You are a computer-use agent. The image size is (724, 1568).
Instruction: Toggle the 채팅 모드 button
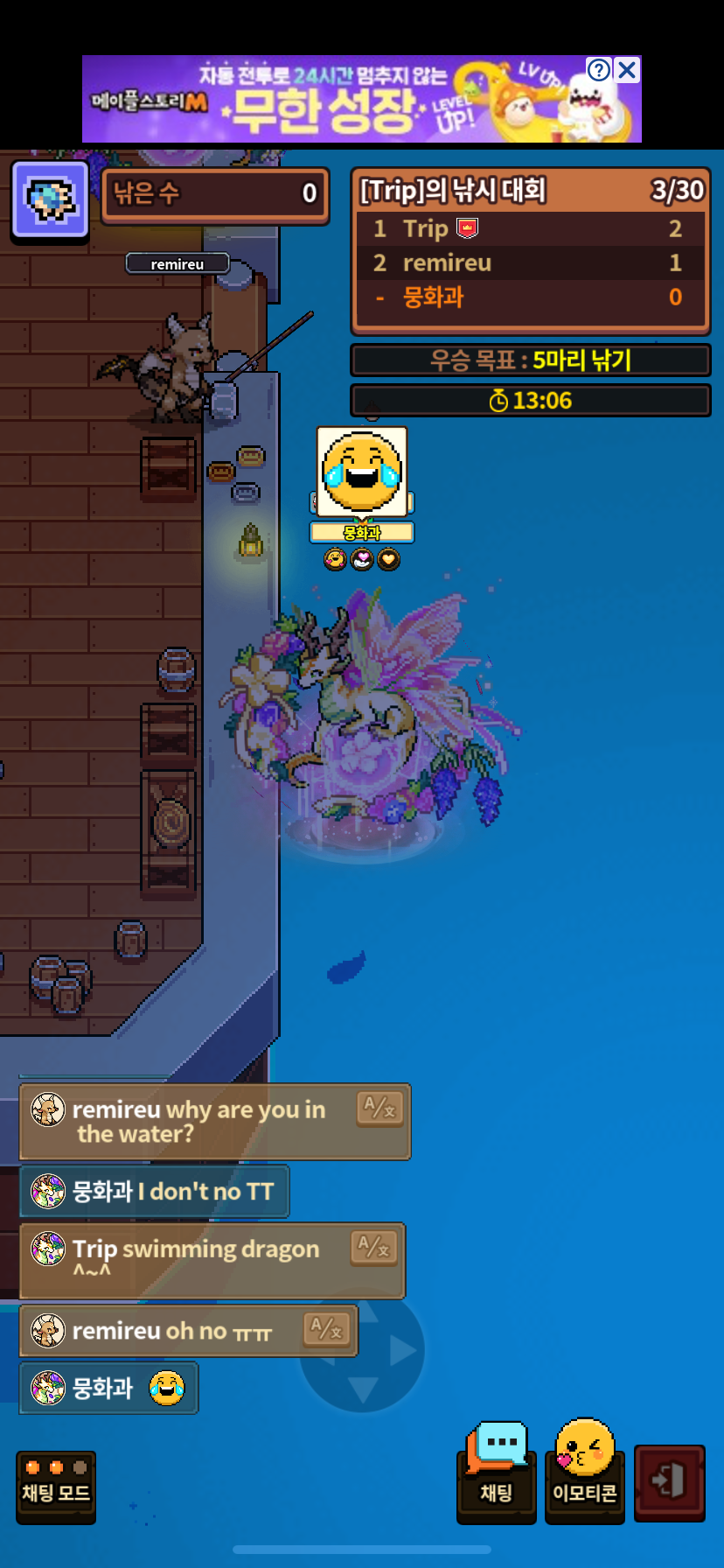point(56,1486)
